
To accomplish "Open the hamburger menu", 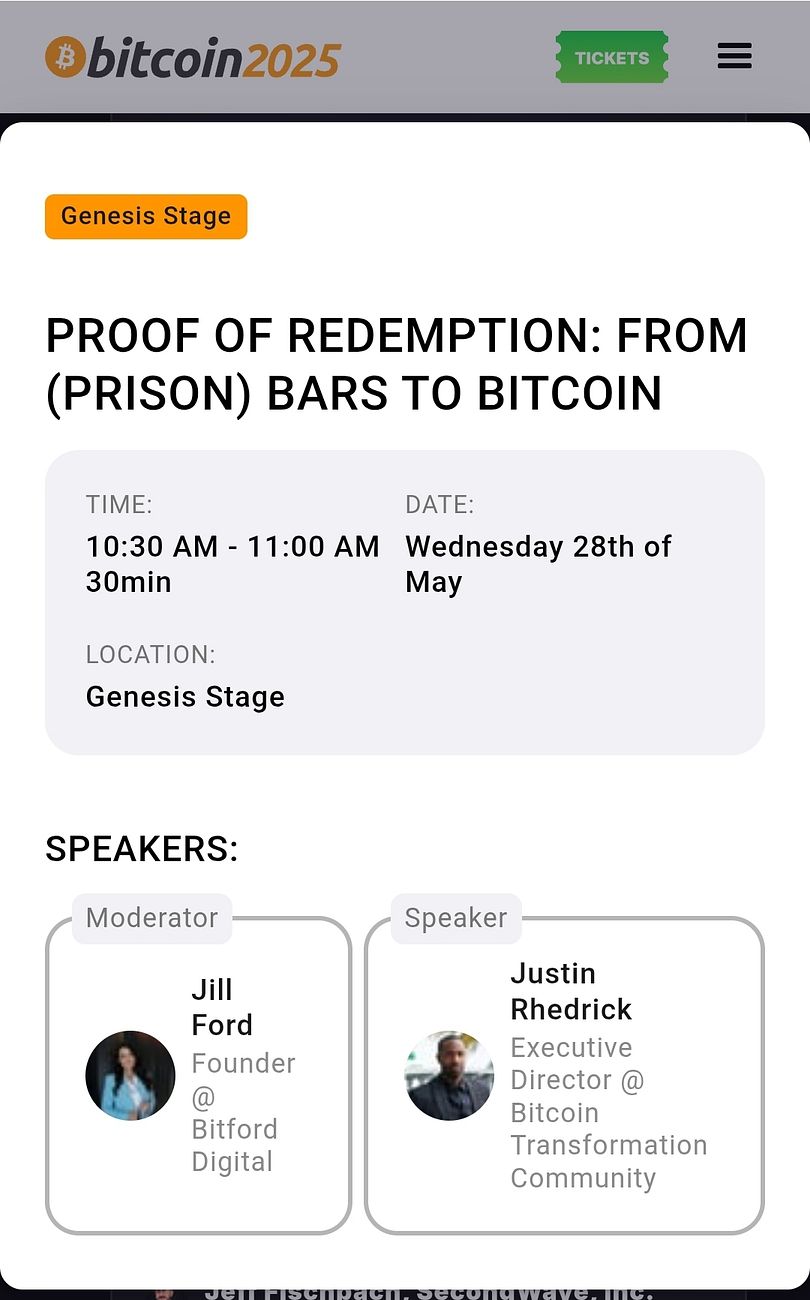I will [734, 57].
